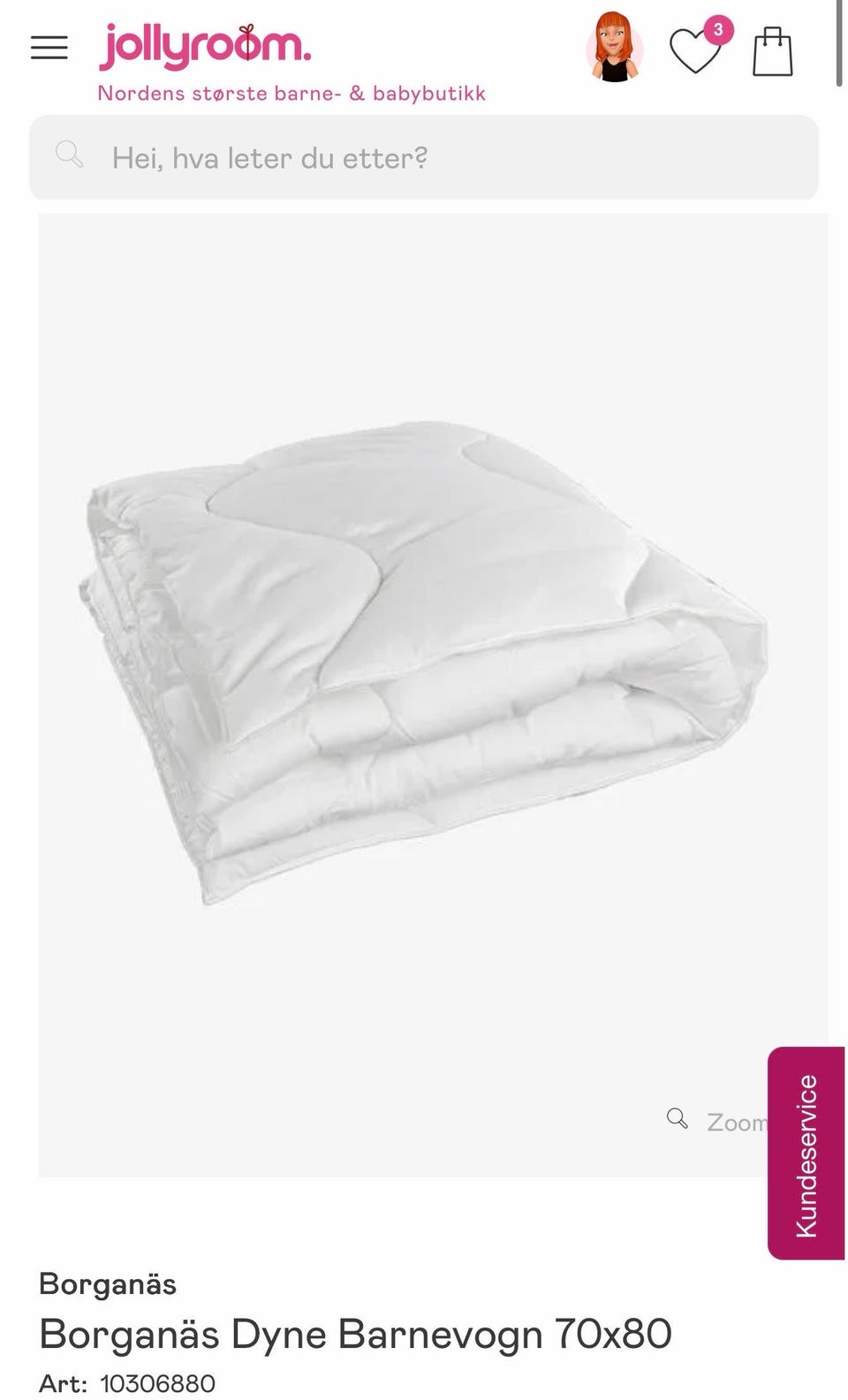This screenshot has height=1400, width=848.
Task: Open the account avatar icon
Action: 614,48
